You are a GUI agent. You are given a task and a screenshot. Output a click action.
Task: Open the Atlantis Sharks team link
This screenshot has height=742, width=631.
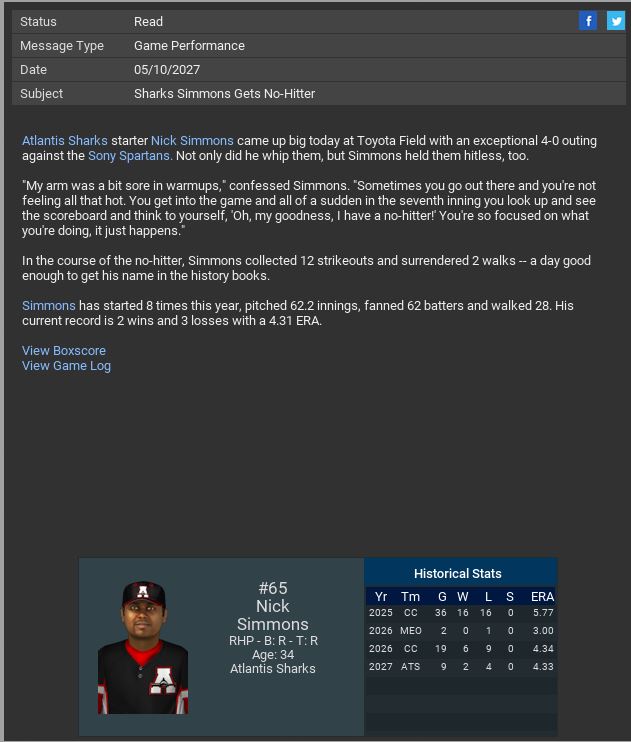click(x=64, y=141)
